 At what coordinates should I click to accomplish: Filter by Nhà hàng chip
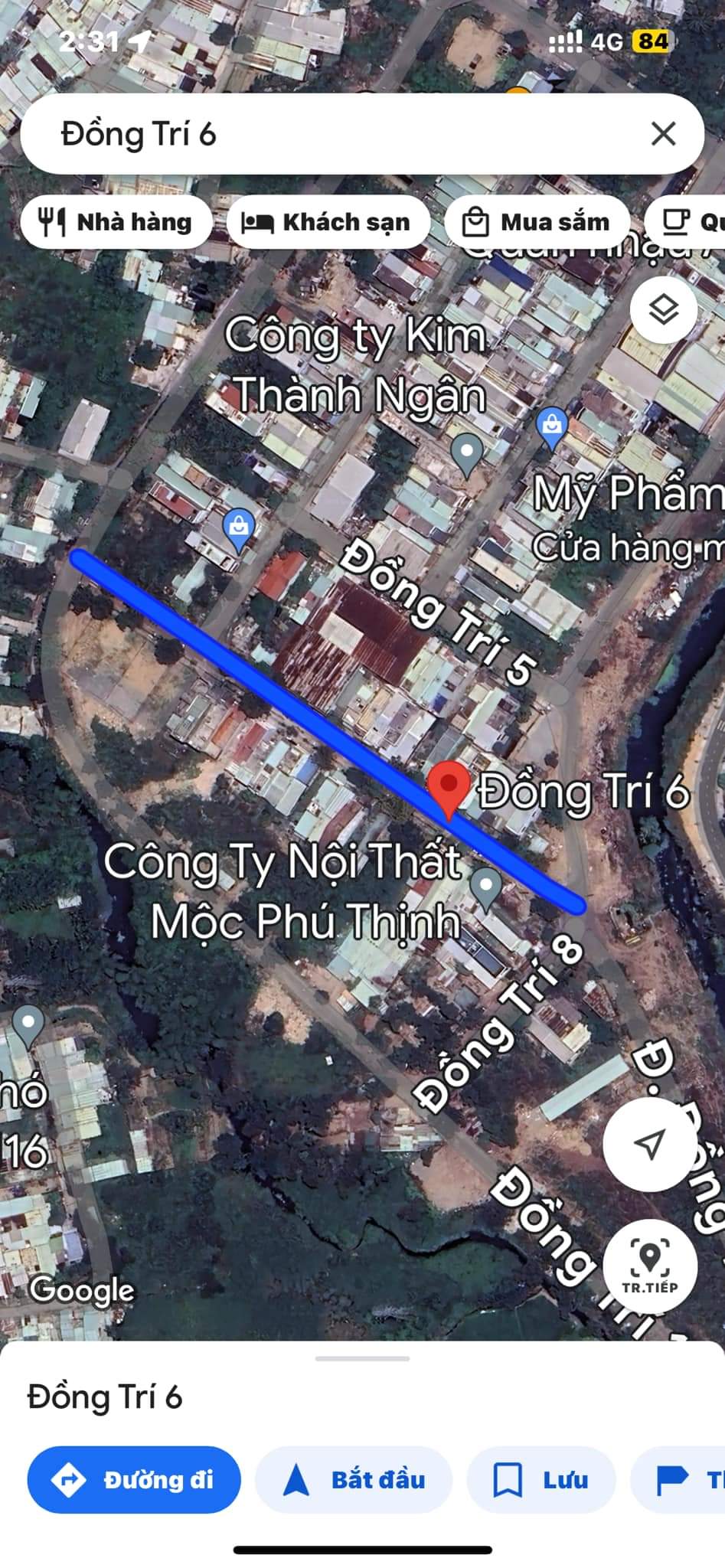point(116,222)
